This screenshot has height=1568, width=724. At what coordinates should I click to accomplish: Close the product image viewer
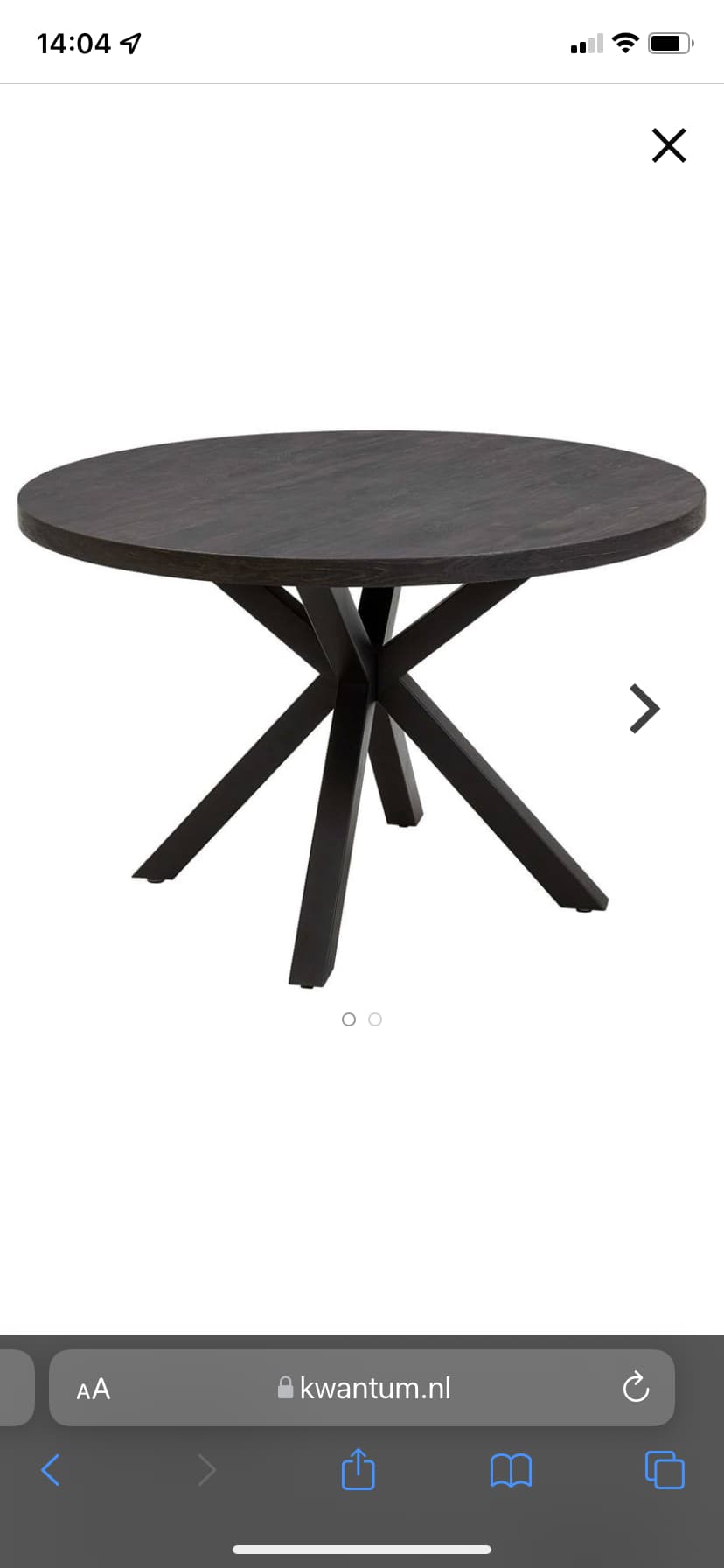pos(669,145)
